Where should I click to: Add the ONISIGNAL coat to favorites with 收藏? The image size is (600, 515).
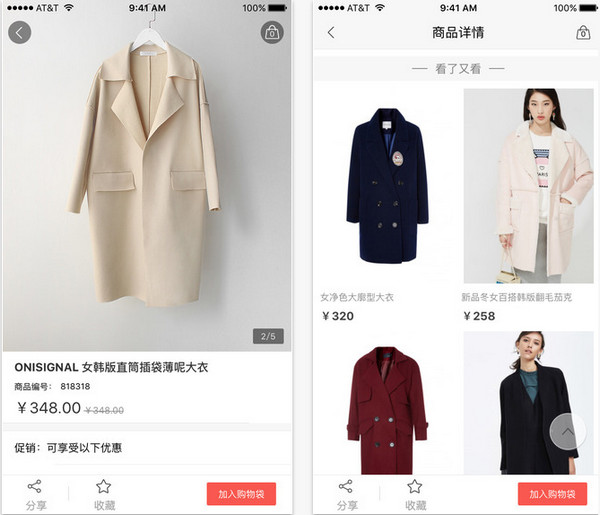coord(104,494)
